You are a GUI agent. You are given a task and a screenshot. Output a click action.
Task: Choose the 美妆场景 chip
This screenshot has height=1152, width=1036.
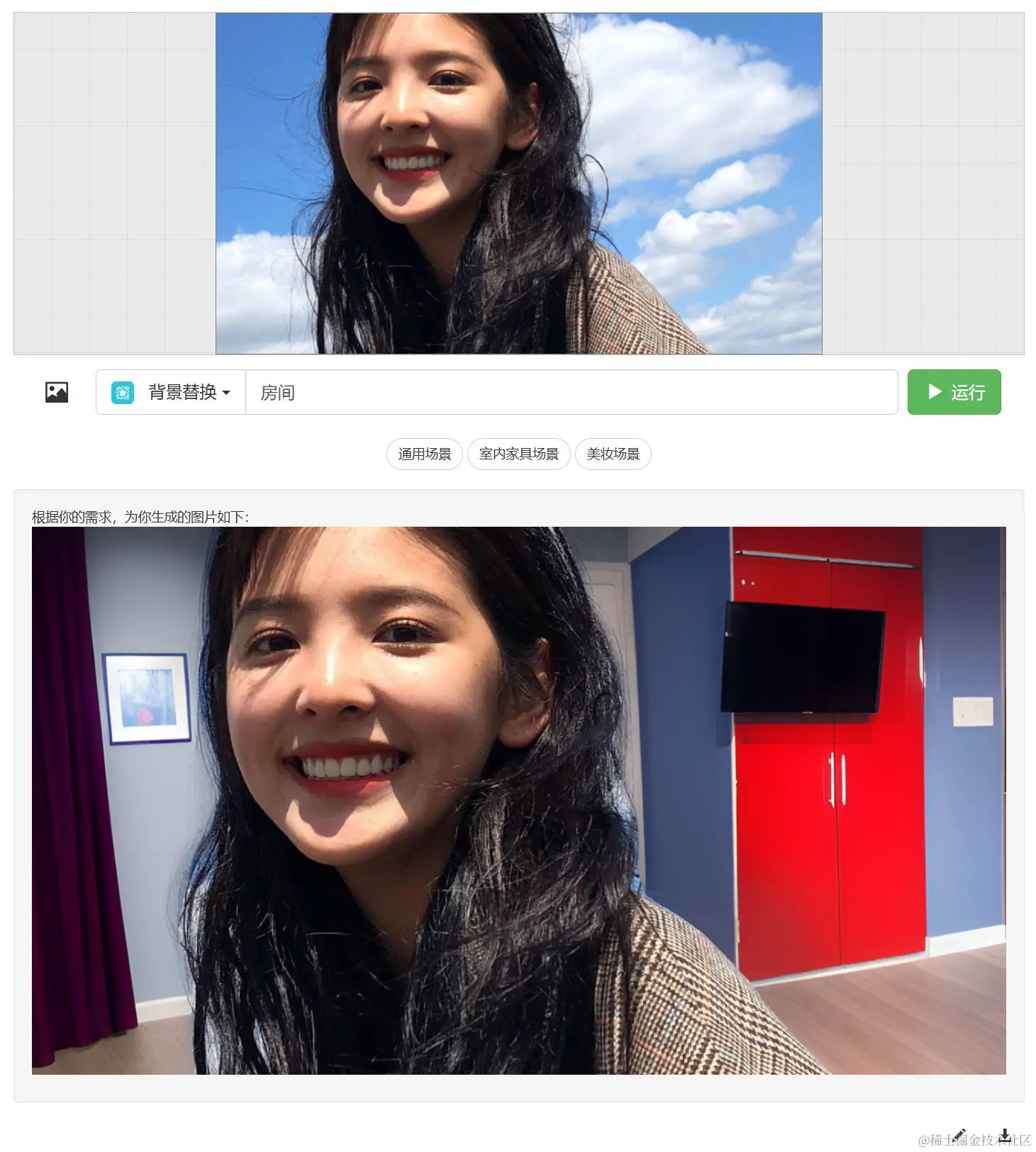613,454
